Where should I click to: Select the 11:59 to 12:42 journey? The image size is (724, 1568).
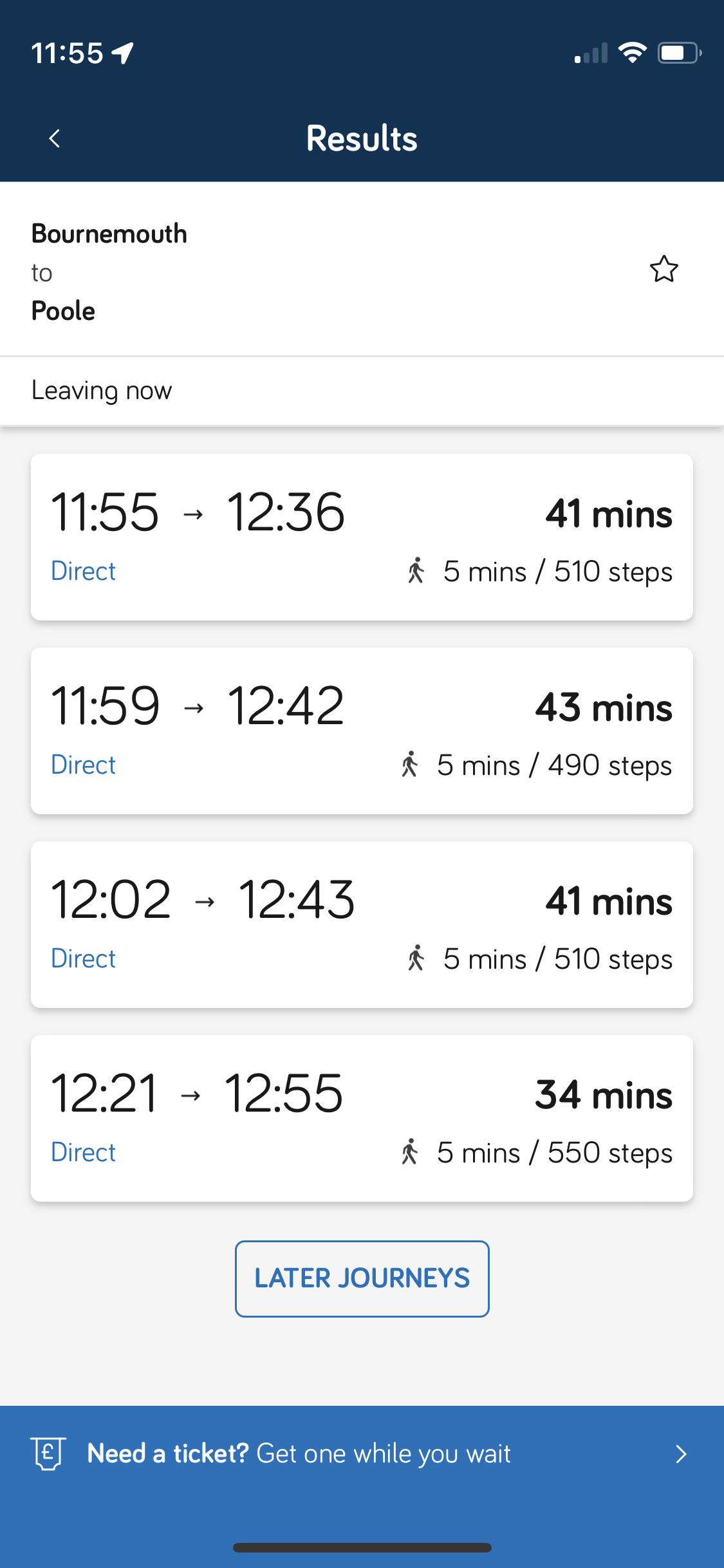pos(362,731)
